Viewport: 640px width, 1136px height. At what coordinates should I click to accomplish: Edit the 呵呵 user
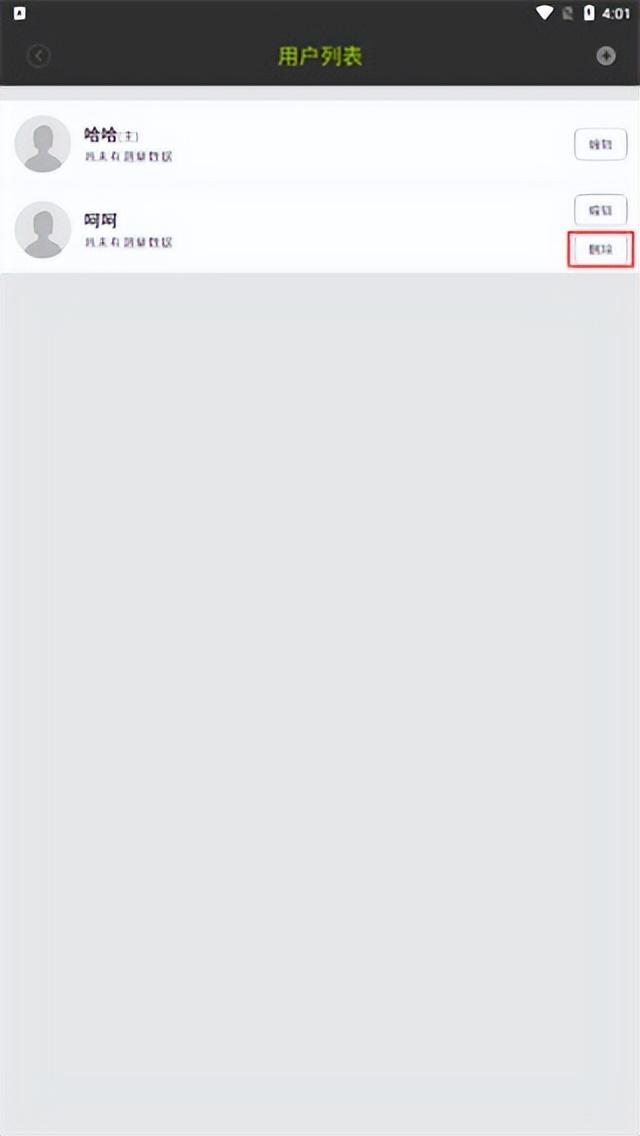[x=600, y=210]
